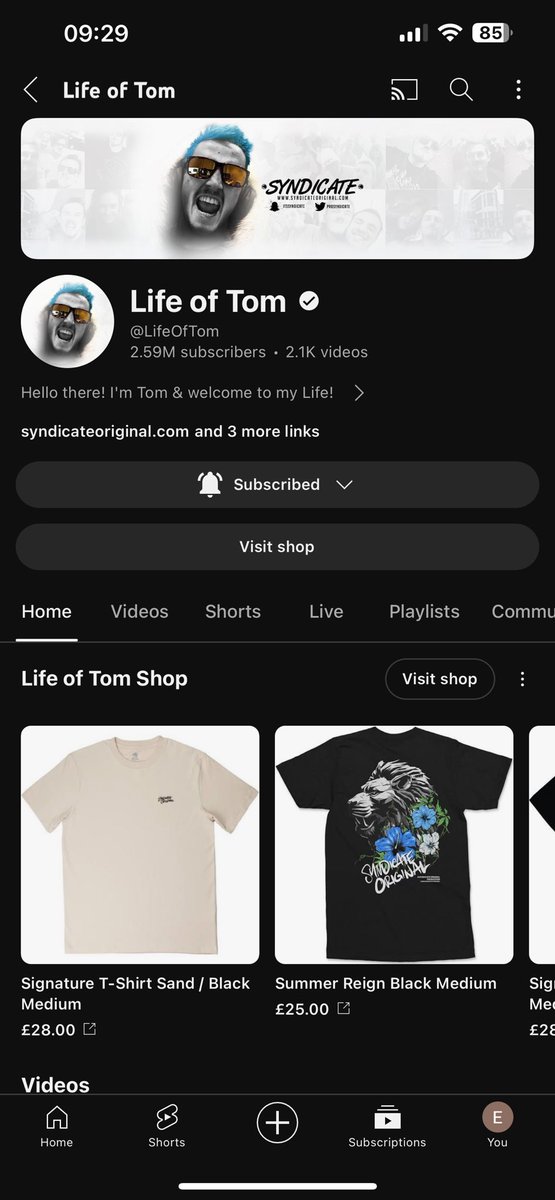This screenshot has width=555, height=1200.
Task: Open Shorts in the bottom navigation
Action: tap(167, 1126)
